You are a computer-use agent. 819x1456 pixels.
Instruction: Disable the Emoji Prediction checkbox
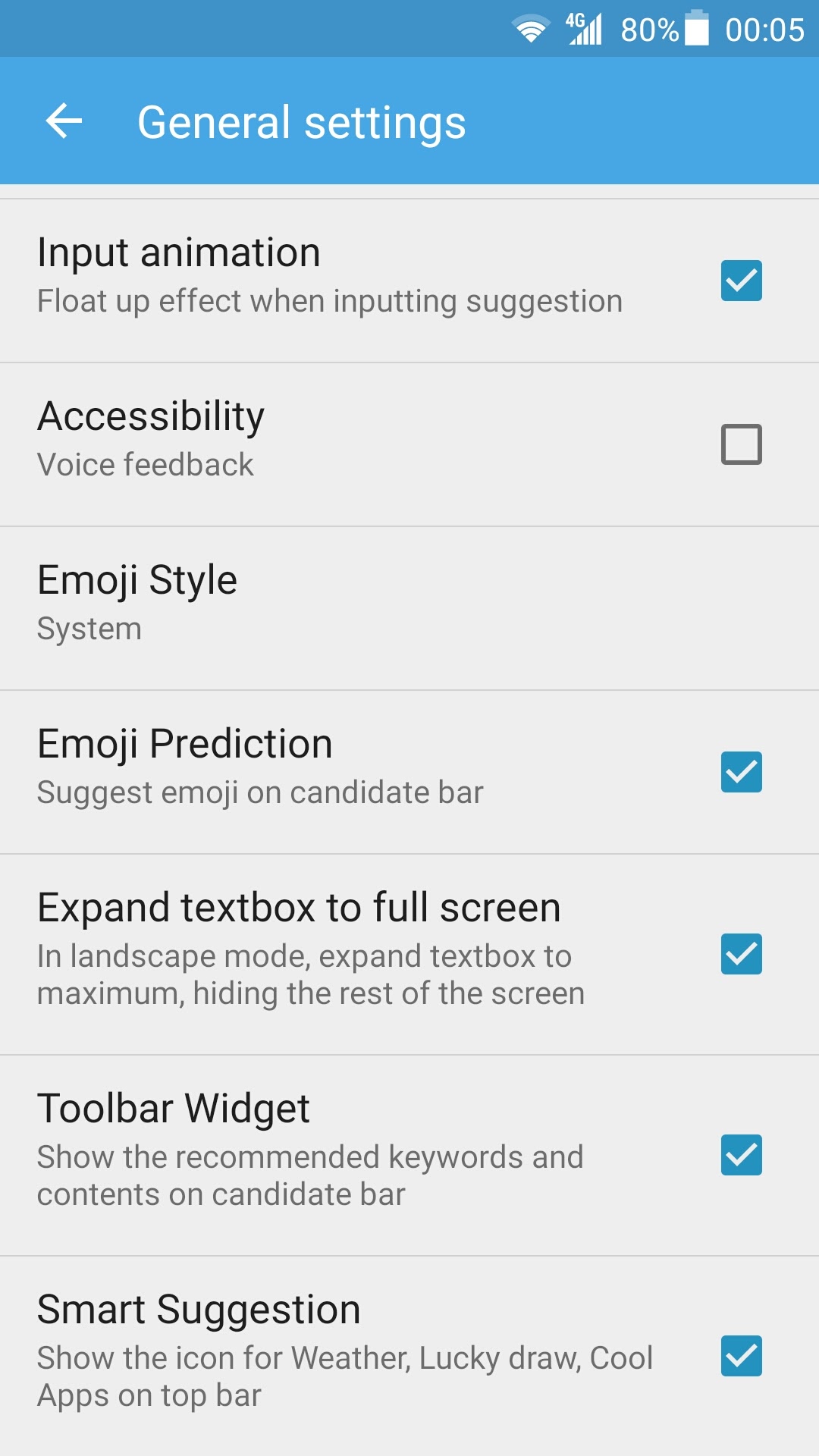741,772
